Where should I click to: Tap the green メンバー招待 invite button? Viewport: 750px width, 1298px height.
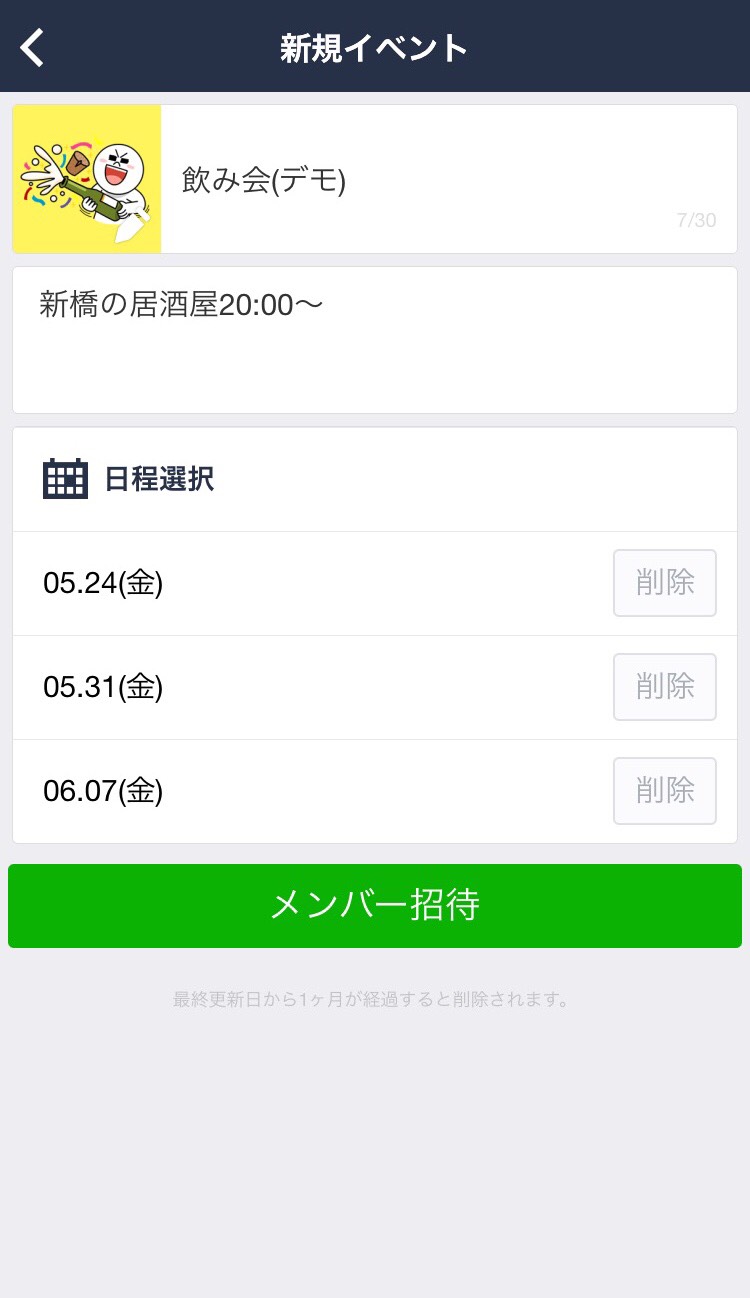click(x=375, y=905)
